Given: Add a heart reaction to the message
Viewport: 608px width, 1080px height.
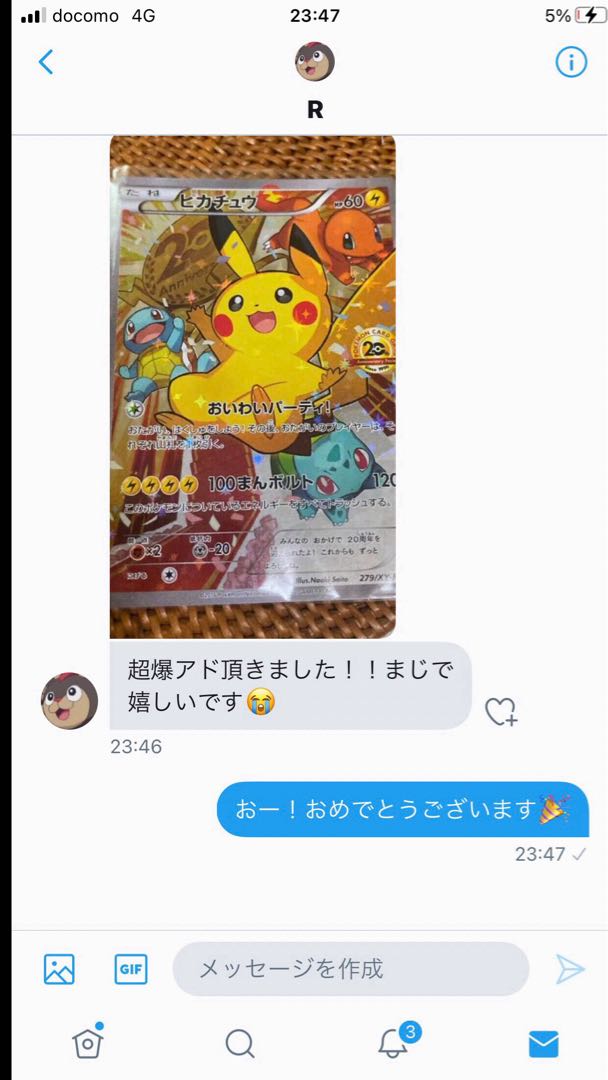Looking at the screenshot, I should 501,712.
